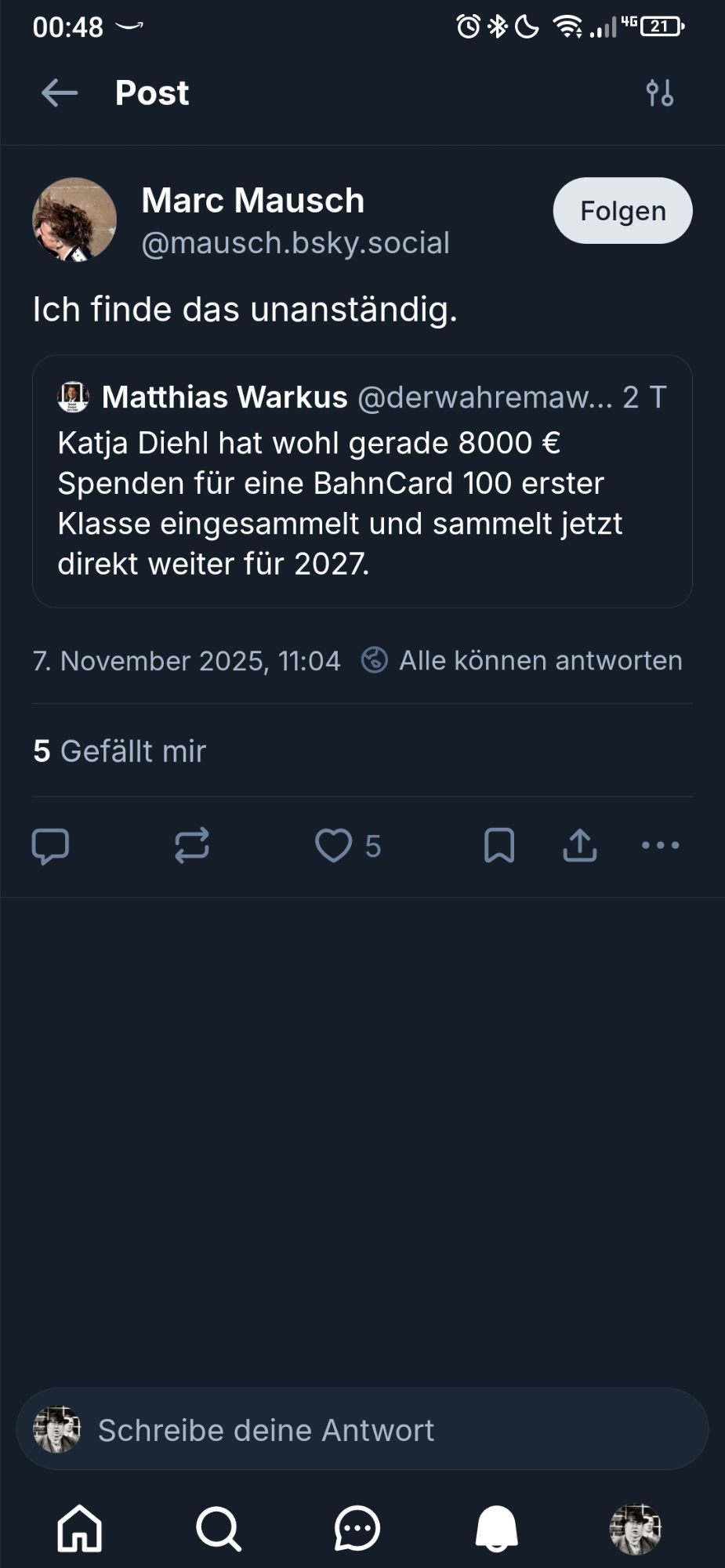
Task: Like Marc Mausch's post
Action: [x=334, y=846]
